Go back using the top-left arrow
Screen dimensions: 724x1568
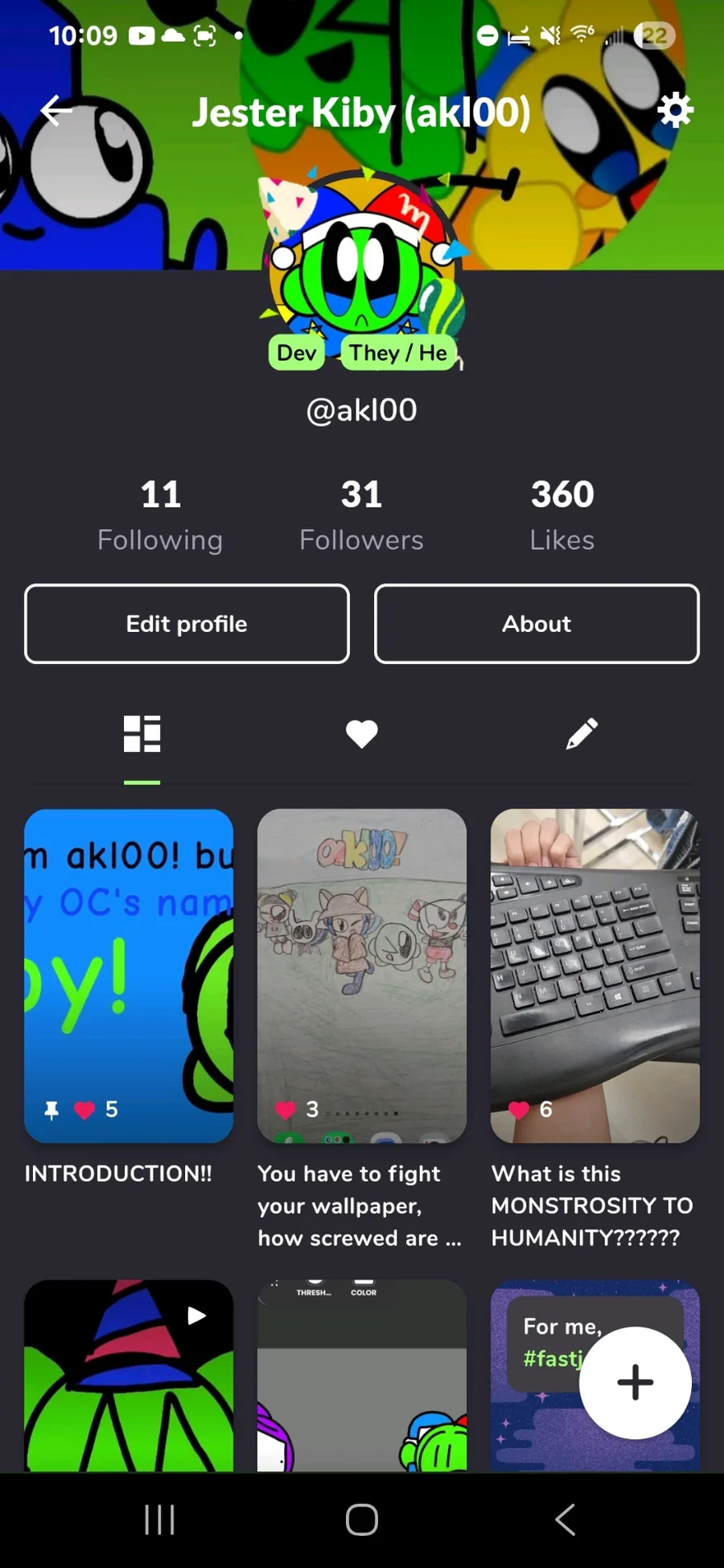click(x=56, y=111)
